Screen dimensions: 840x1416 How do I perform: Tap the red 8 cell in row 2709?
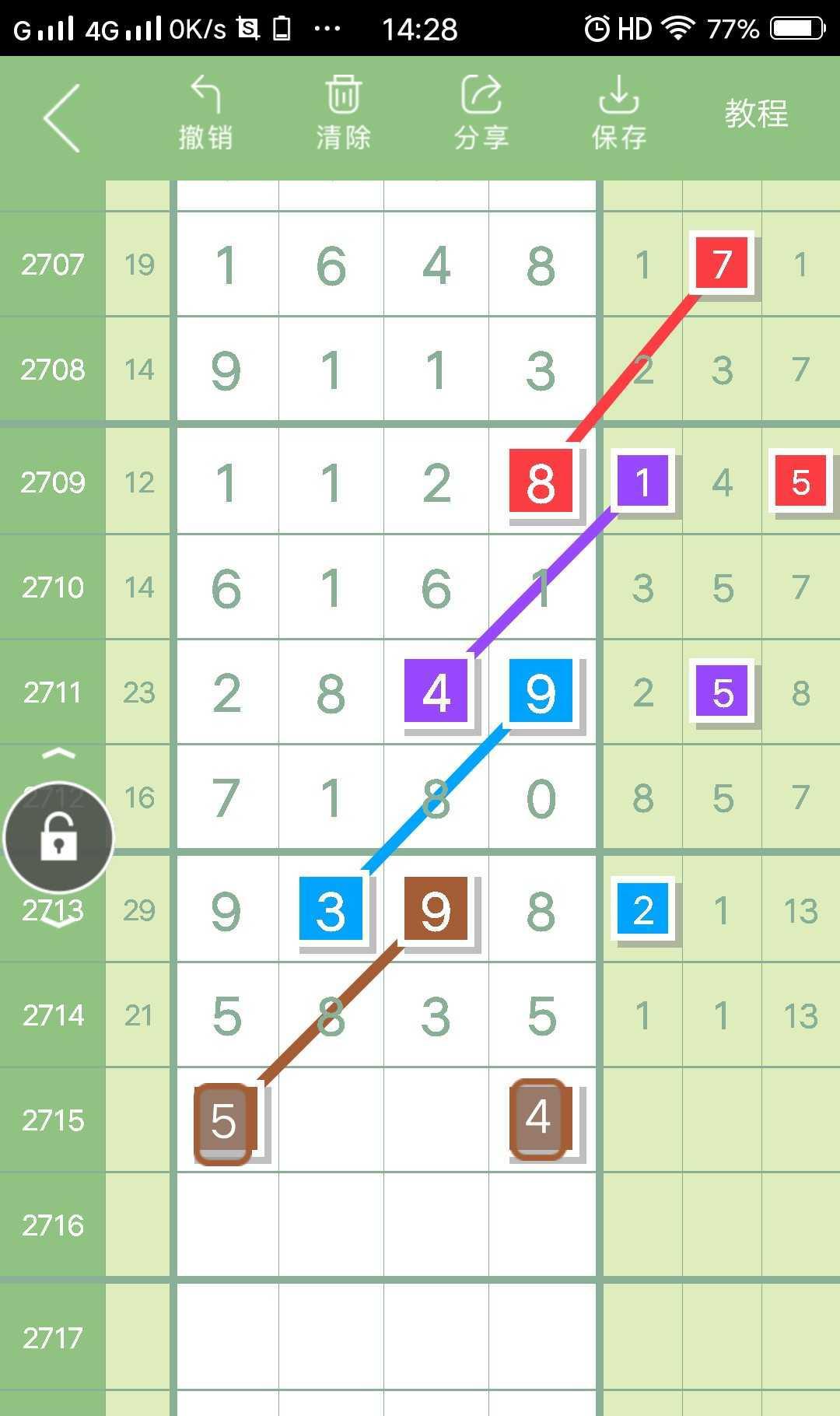[x=541, y=482]
